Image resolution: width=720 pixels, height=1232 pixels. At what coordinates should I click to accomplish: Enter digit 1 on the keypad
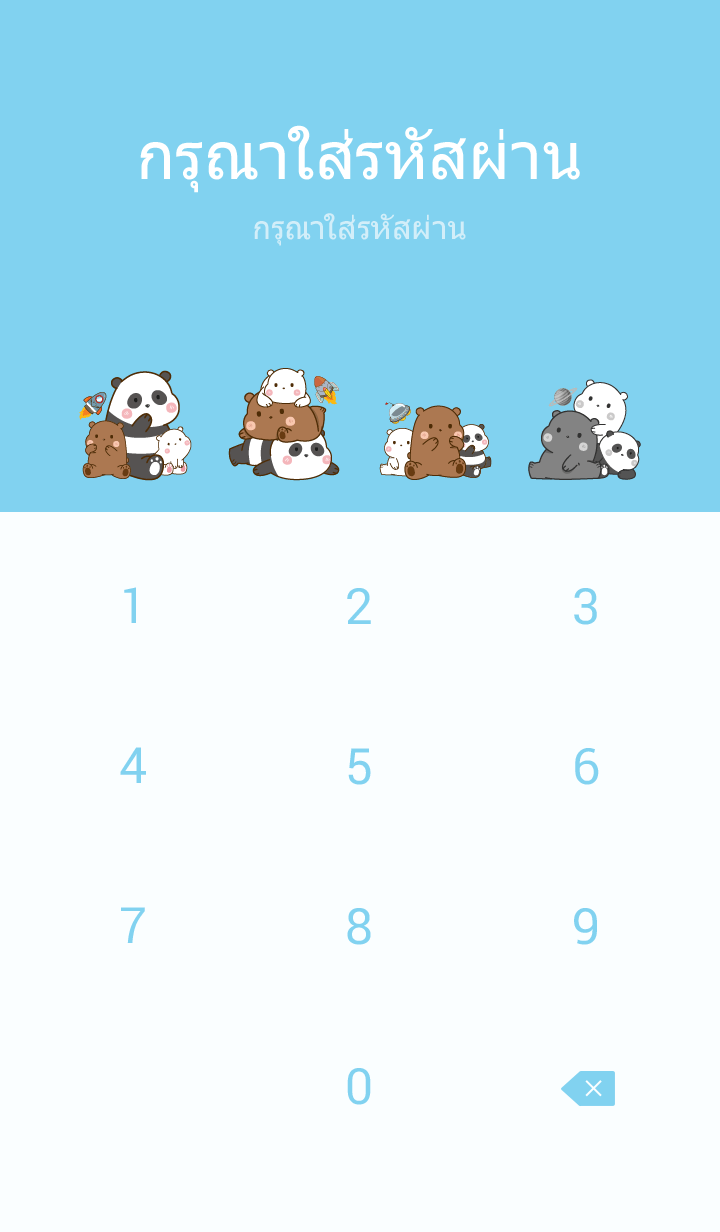click(132, 607)
